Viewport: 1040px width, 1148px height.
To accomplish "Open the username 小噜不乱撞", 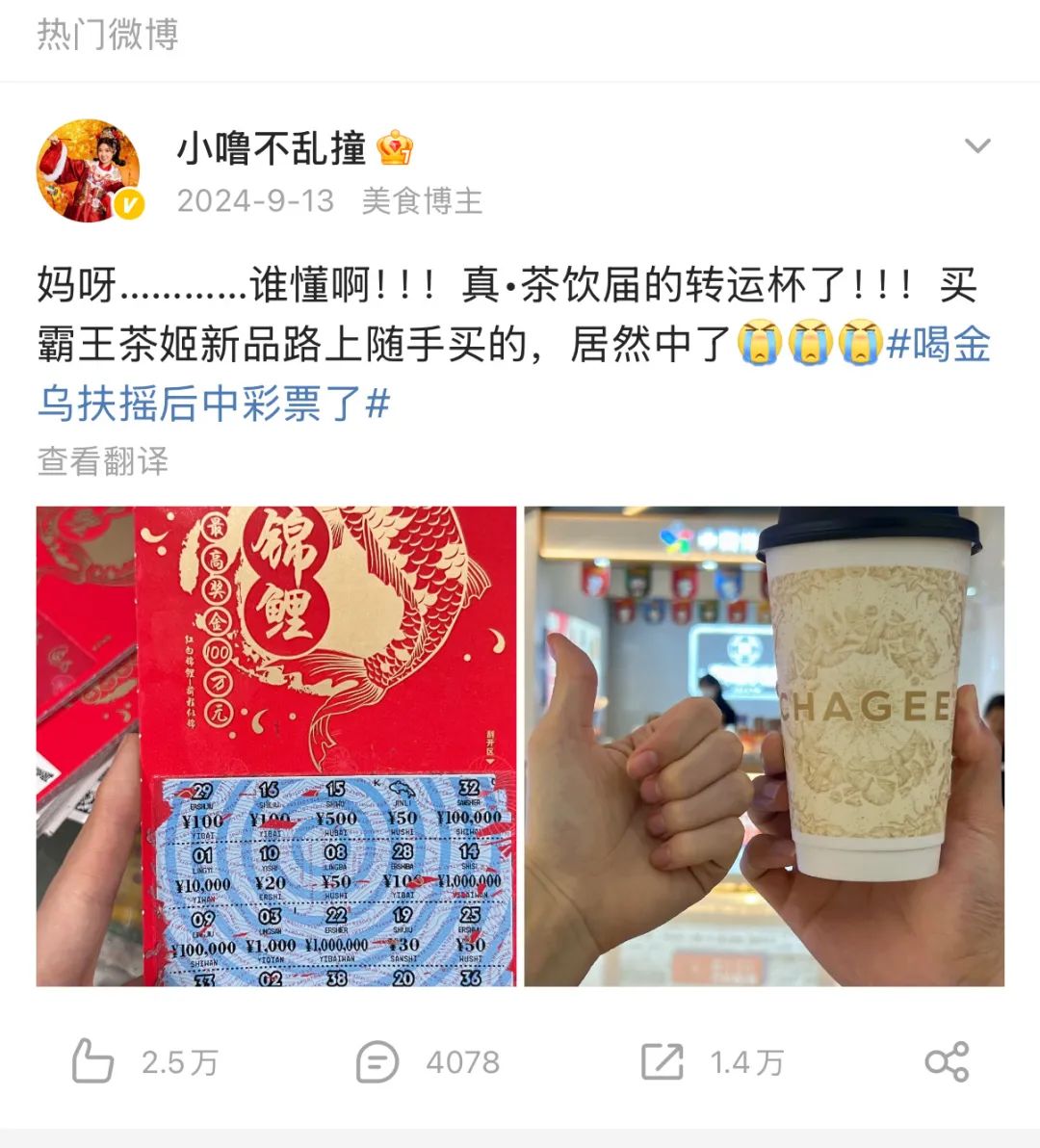I will pyautogui.click(x=272, y=148).
